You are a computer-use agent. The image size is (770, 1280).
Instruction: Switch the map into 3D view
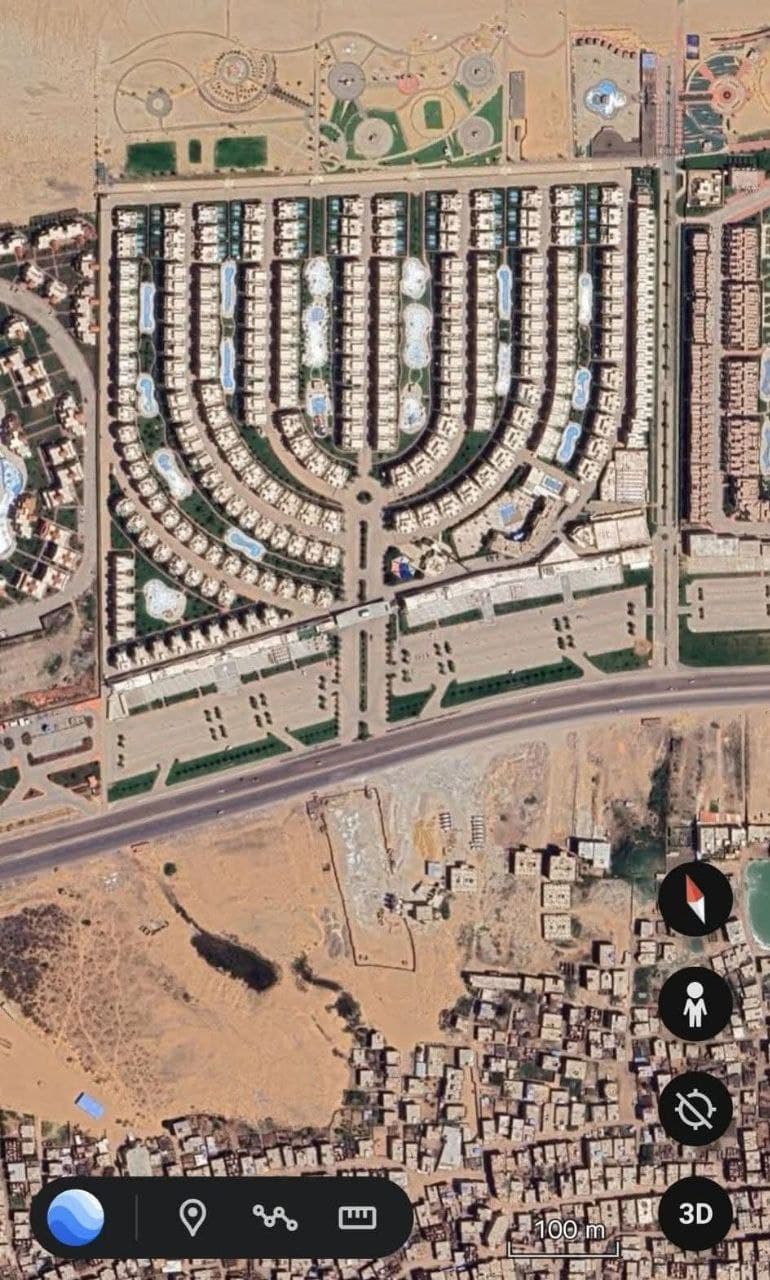click(x=696, y=1216)
